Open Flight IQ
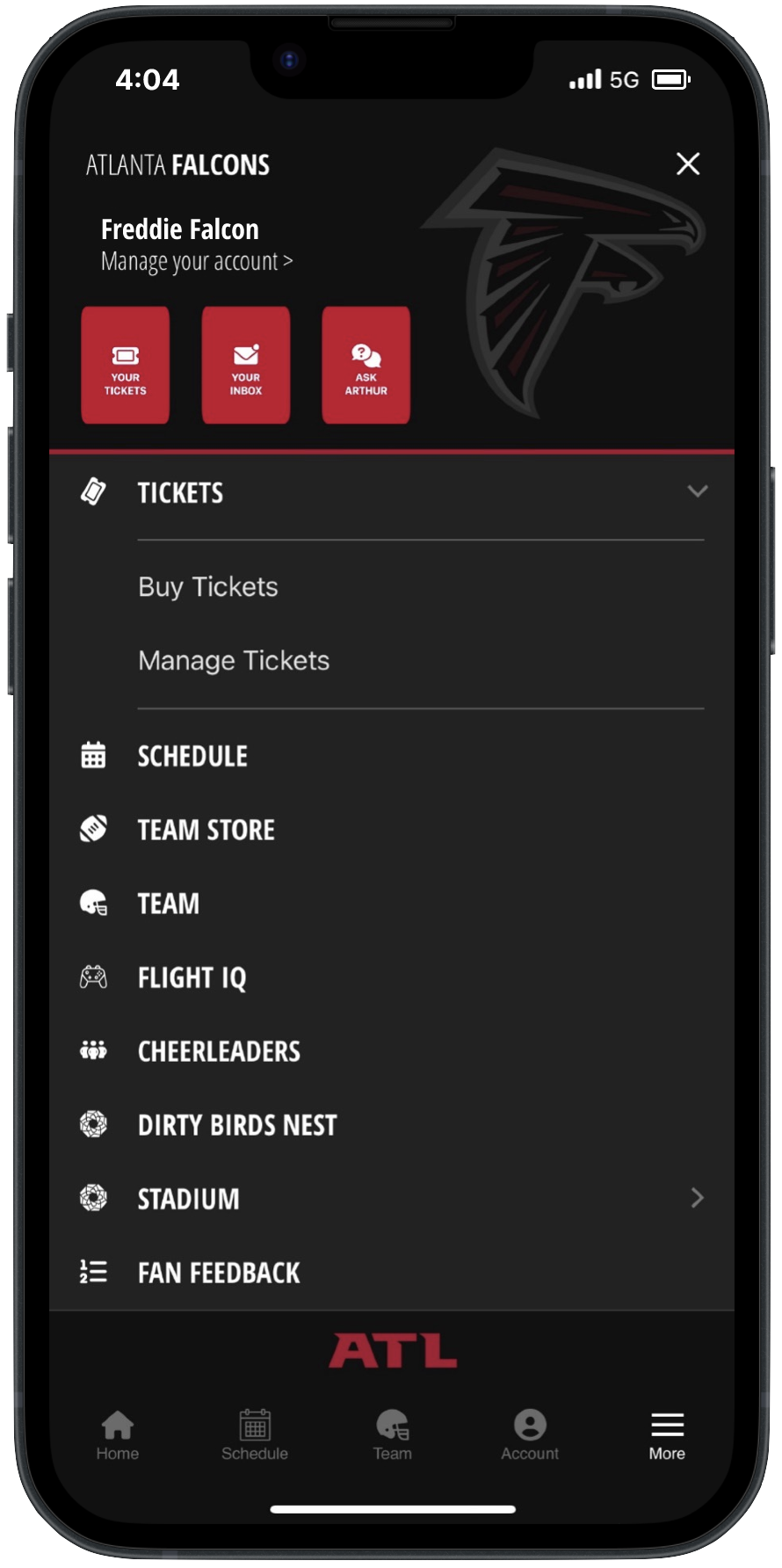The height and width of the screenshot is (1568, 782). [192, 977]
